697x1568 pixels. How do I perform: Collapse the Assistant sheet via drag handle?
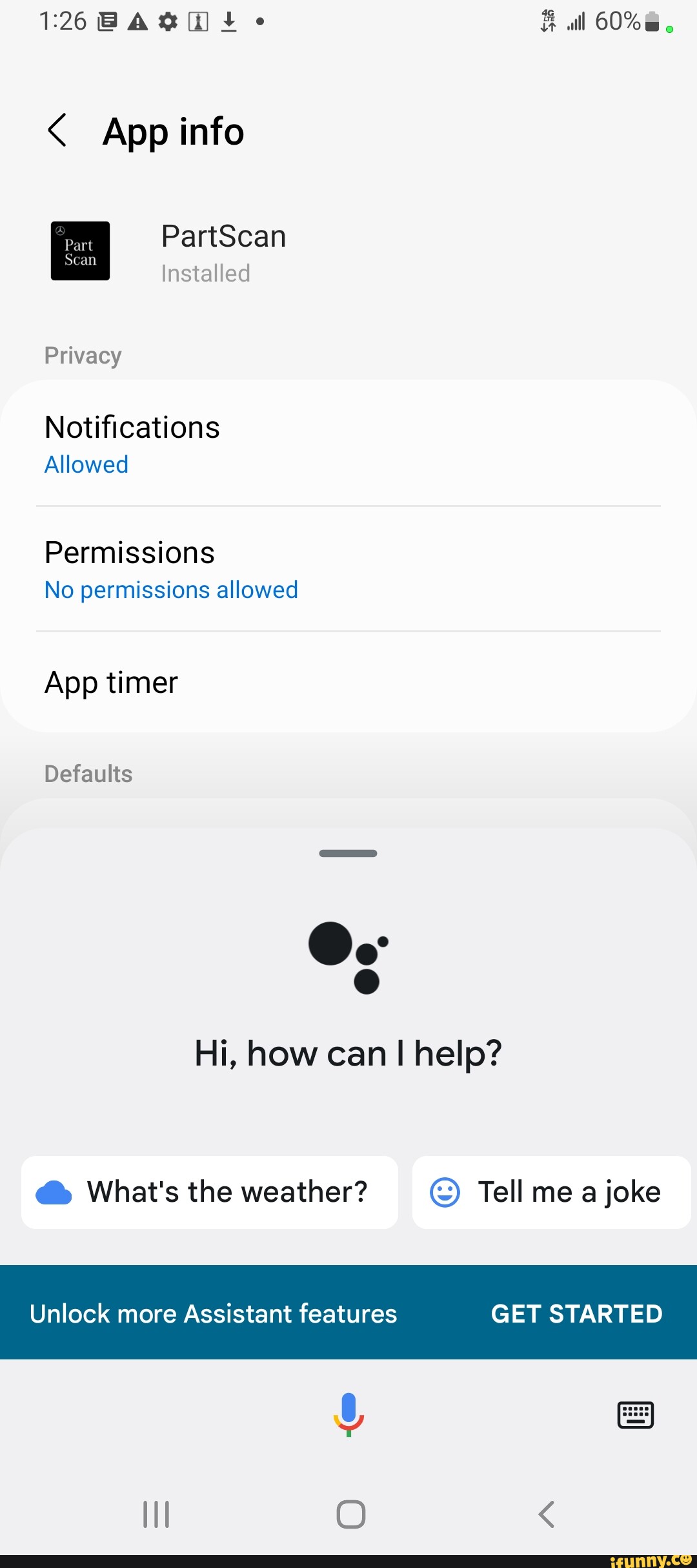(348, 852)
